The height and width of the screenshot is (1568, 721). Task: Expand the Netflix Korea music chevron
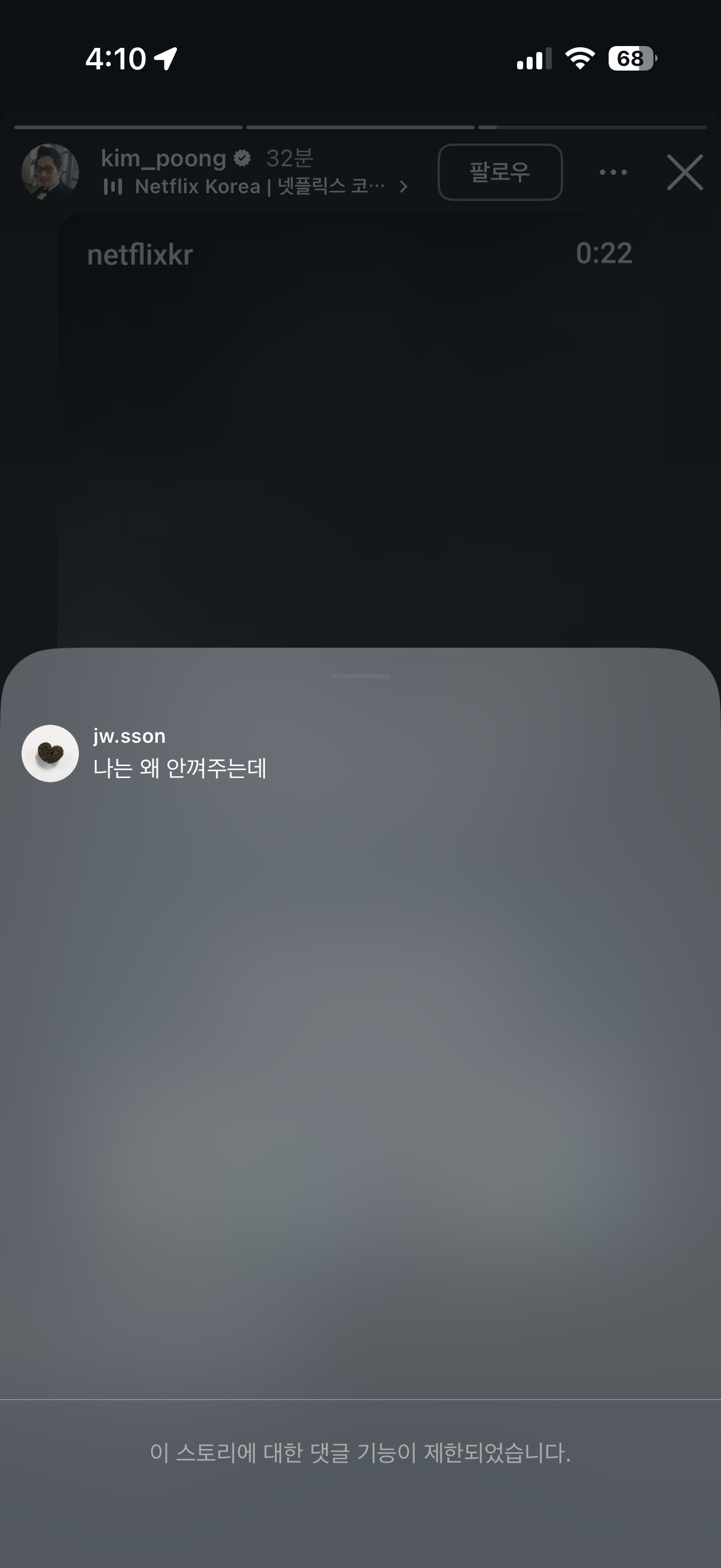(405, 187)
